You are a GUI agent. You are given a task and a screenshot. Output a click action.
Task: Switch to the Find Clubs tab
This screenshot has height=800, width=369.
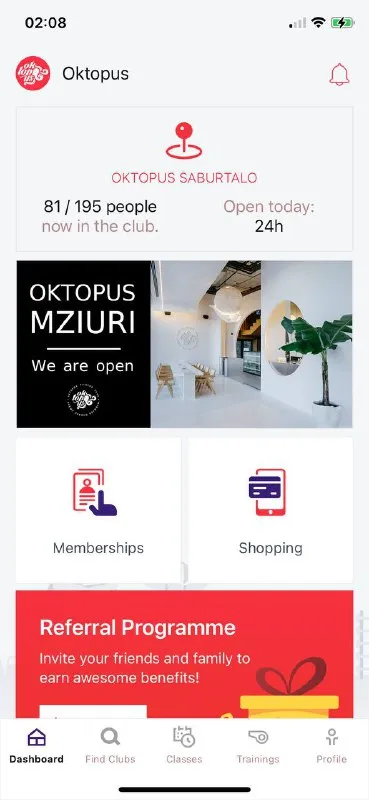coord(110,745)
